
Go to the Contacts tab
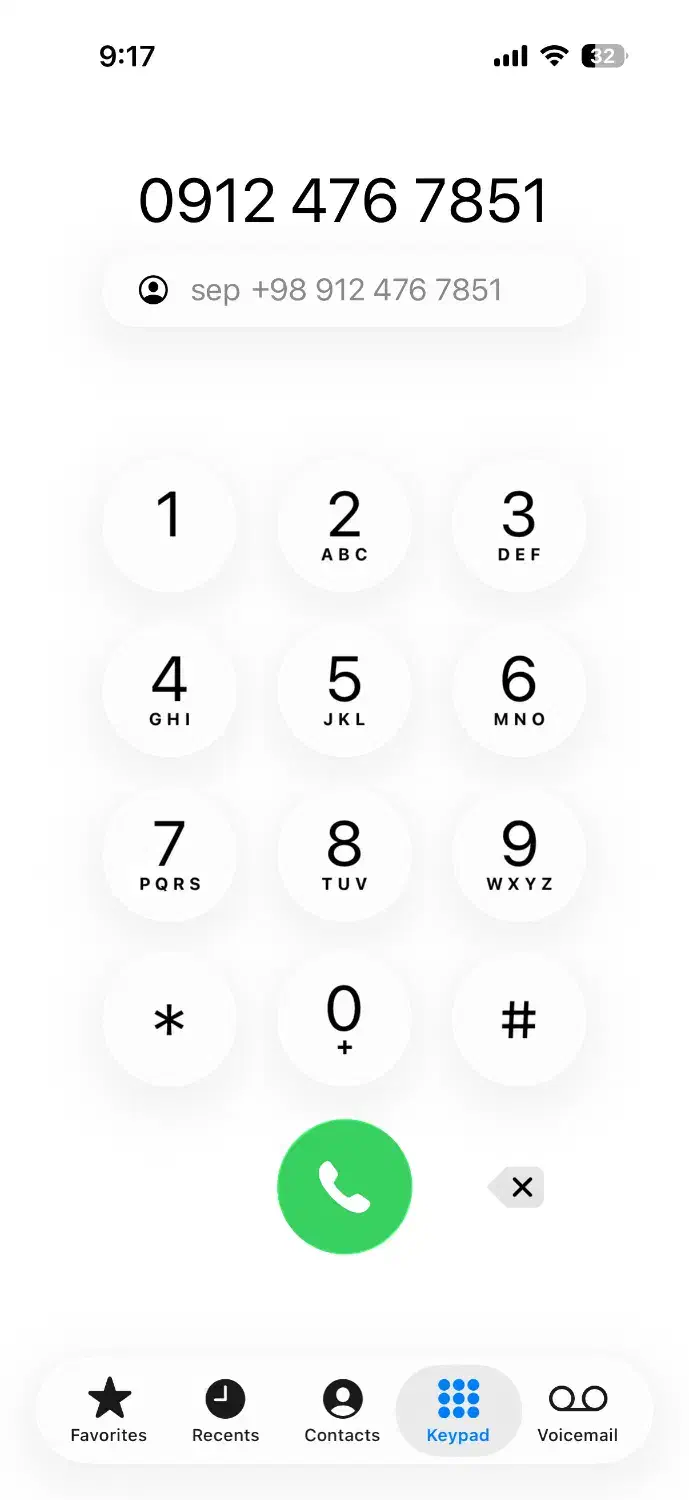(342, 1412)
